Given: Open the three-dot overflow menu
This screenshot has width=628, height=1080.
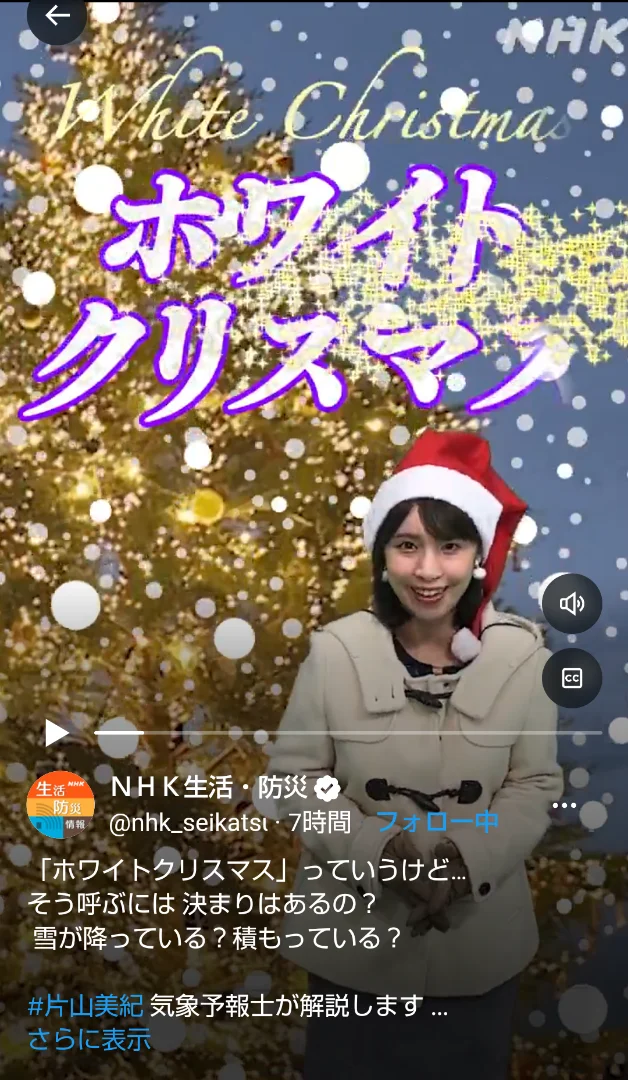Looking at the screenshot, I should [564, 806].
